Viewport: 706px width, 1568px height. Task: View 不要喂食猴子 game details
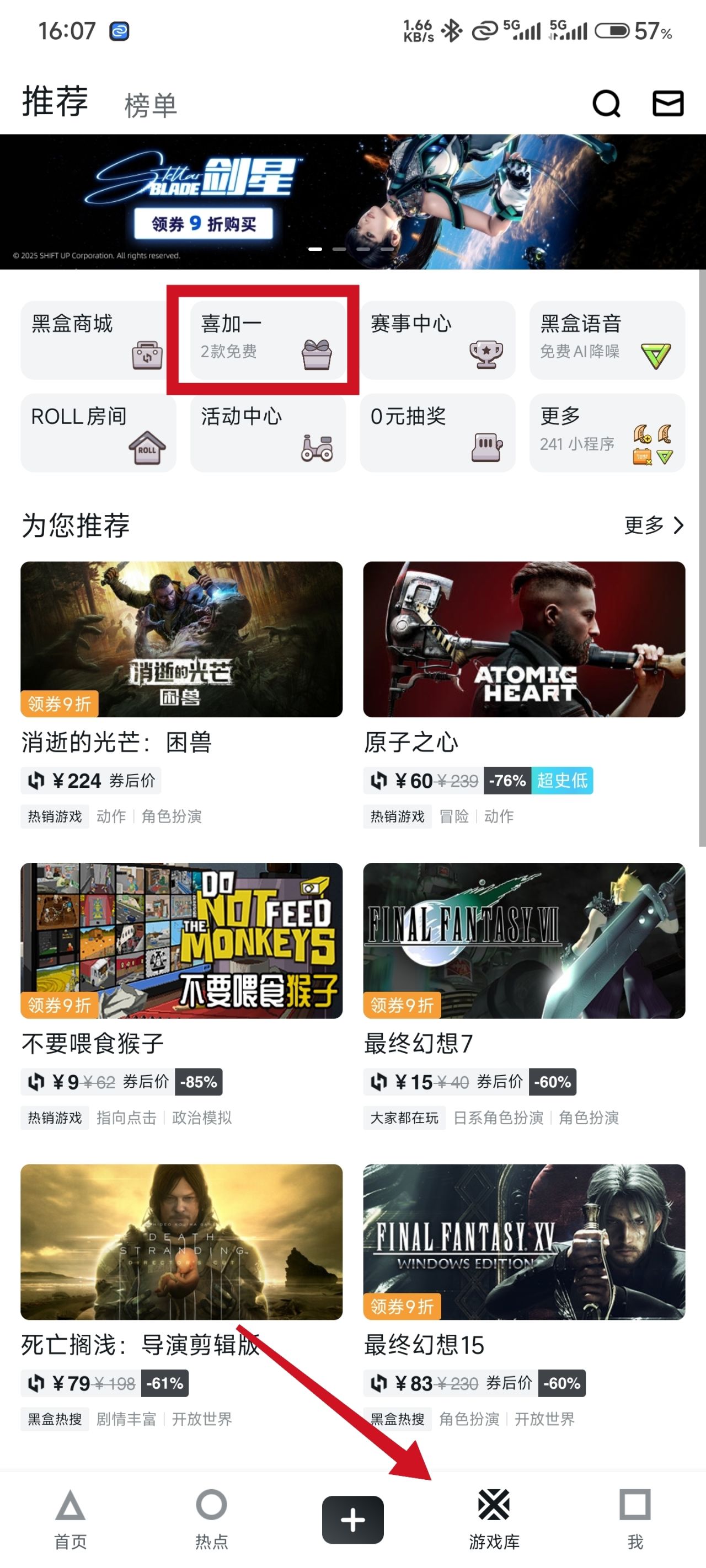click(x=181, y=941)
